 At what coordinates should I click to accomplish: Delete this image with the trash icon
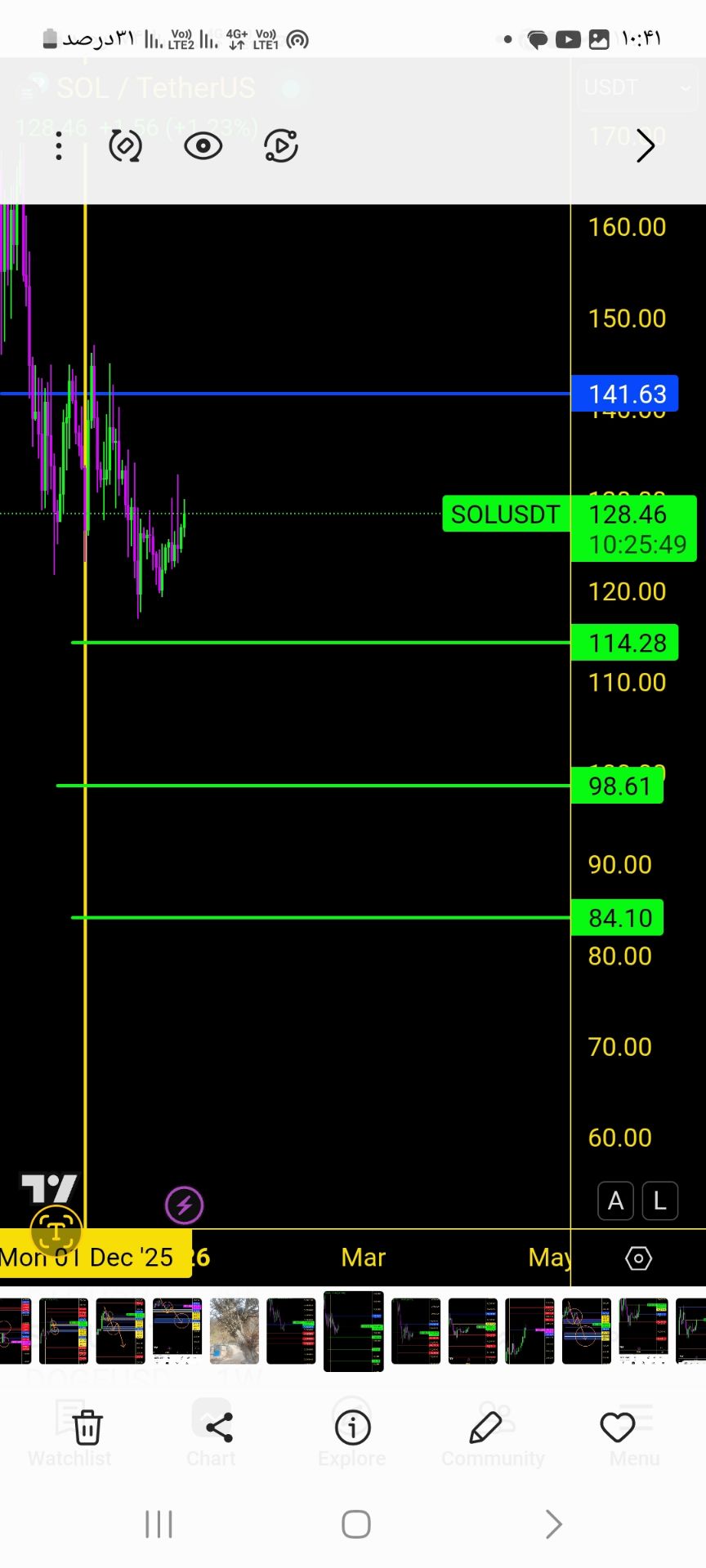point(87,1427)
